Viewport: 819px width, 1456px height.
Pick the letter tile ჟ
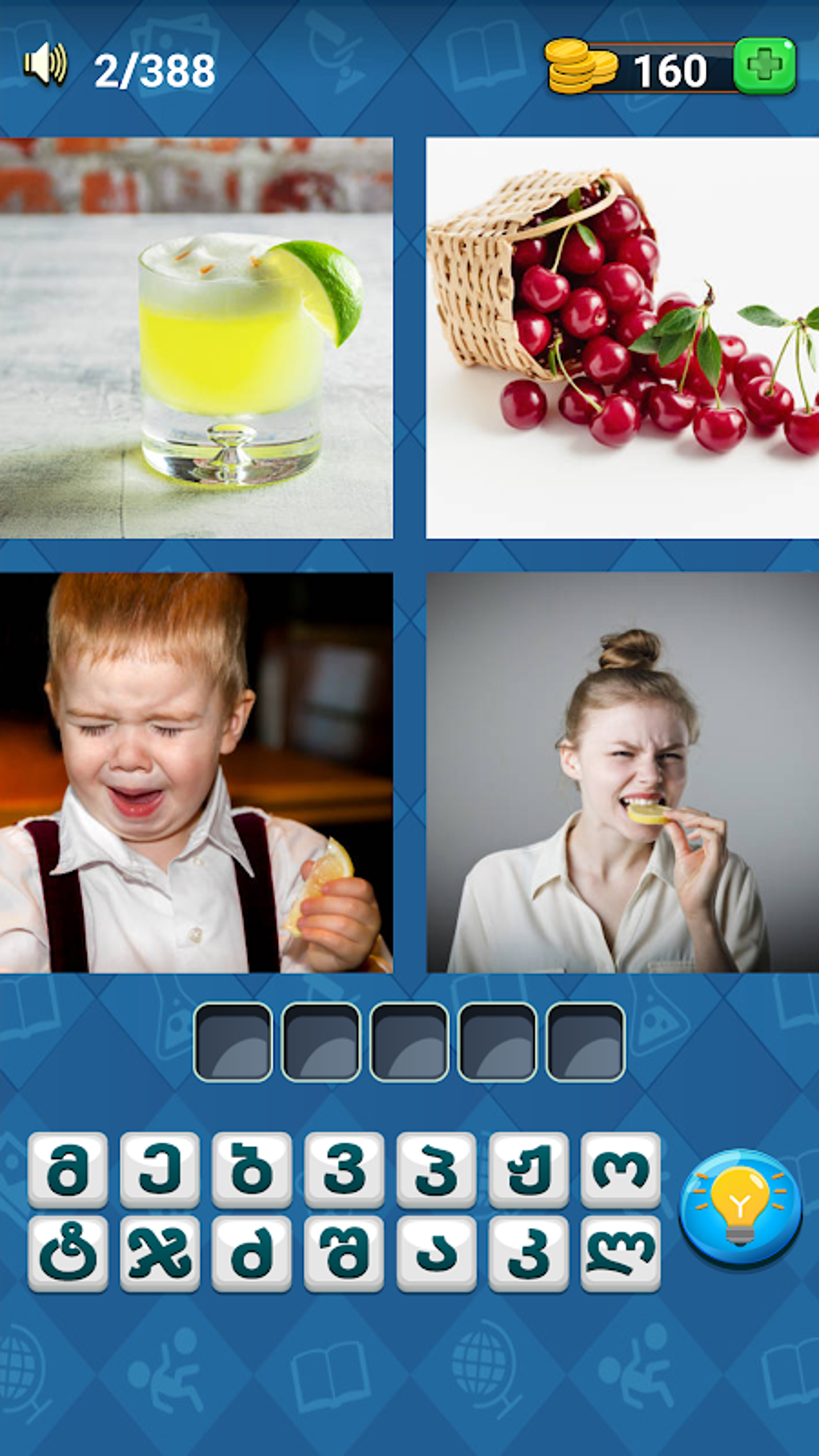pos(528,1168)
